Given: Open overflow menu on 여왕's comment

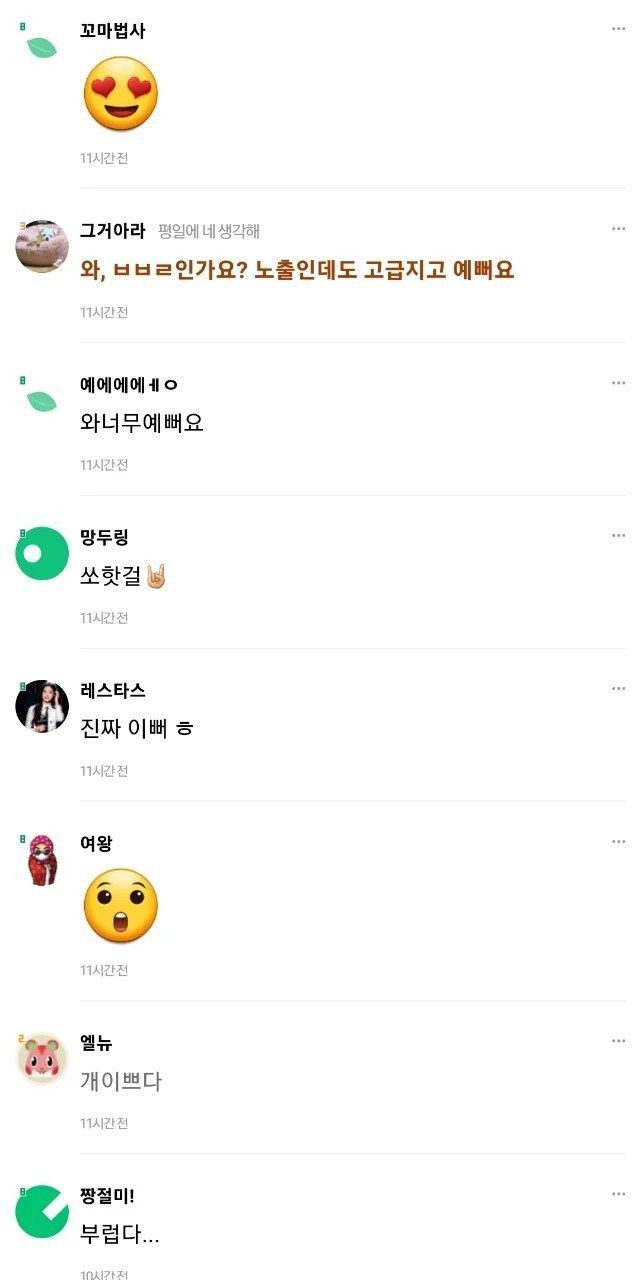Looking at the screenshot, I should point(619,842).
